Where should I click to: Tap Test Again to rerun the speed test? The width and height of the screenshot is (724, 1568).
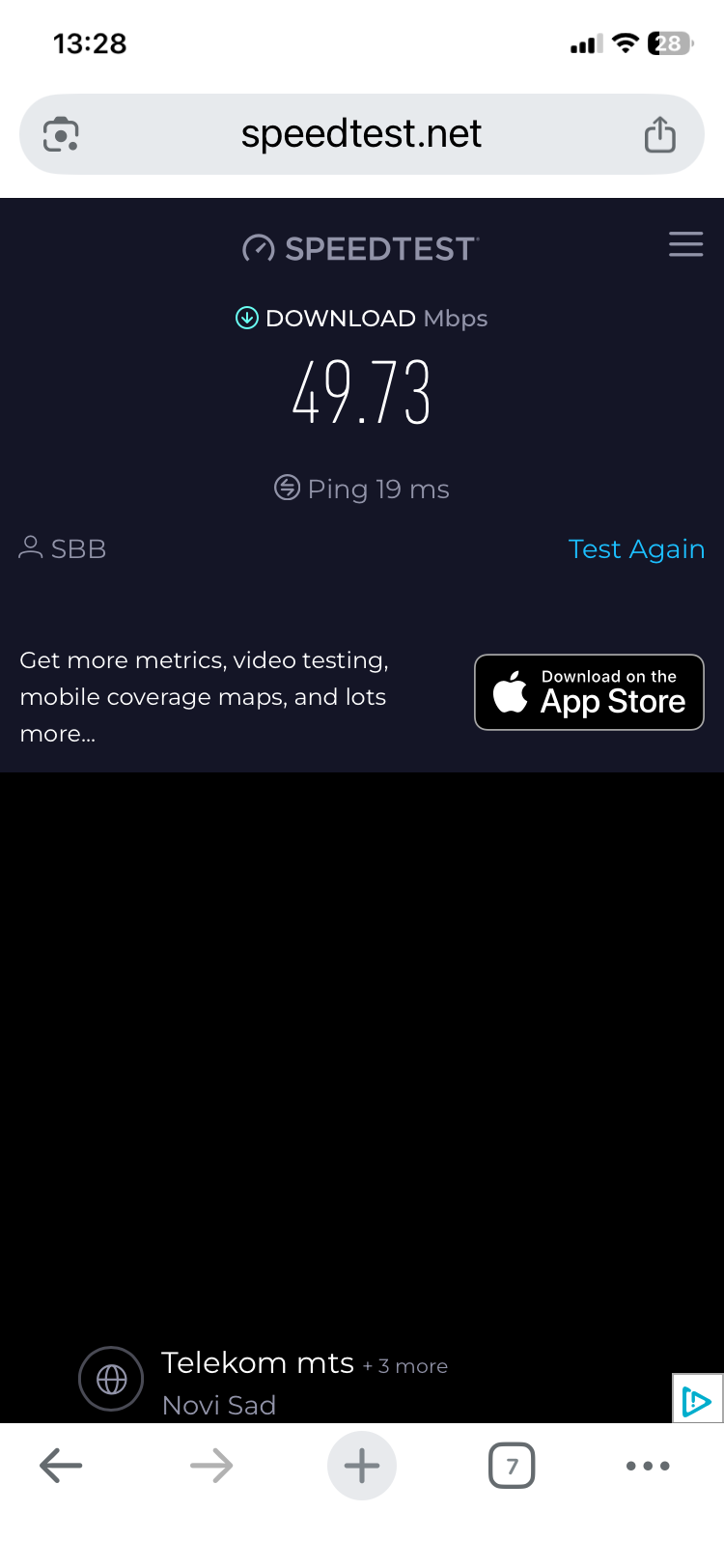636,548
